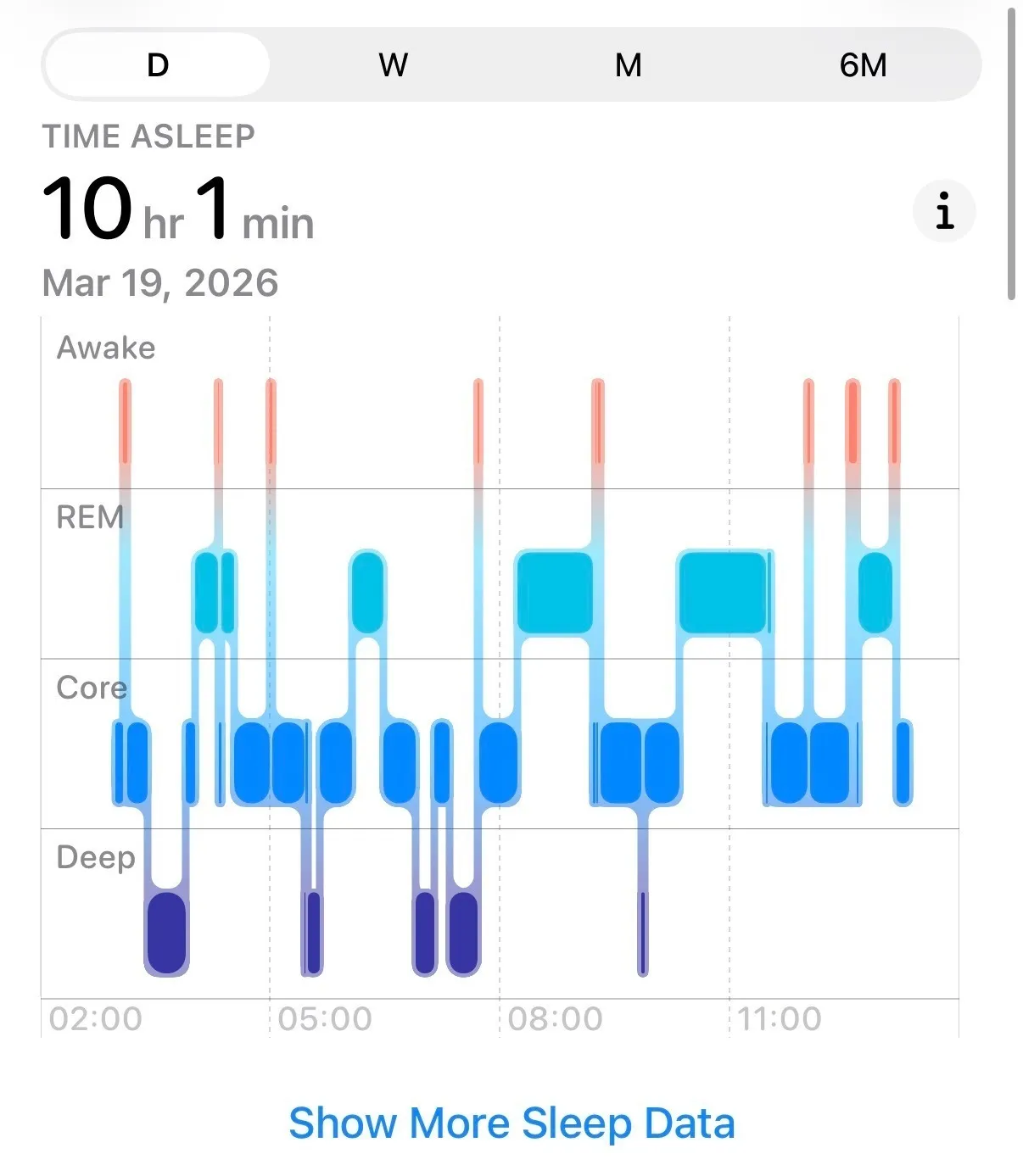Image resolution: width=1023 pixels, height=1176 pixels.
Task: Open Show More Sleep Data
Action: pos(512,1123)
